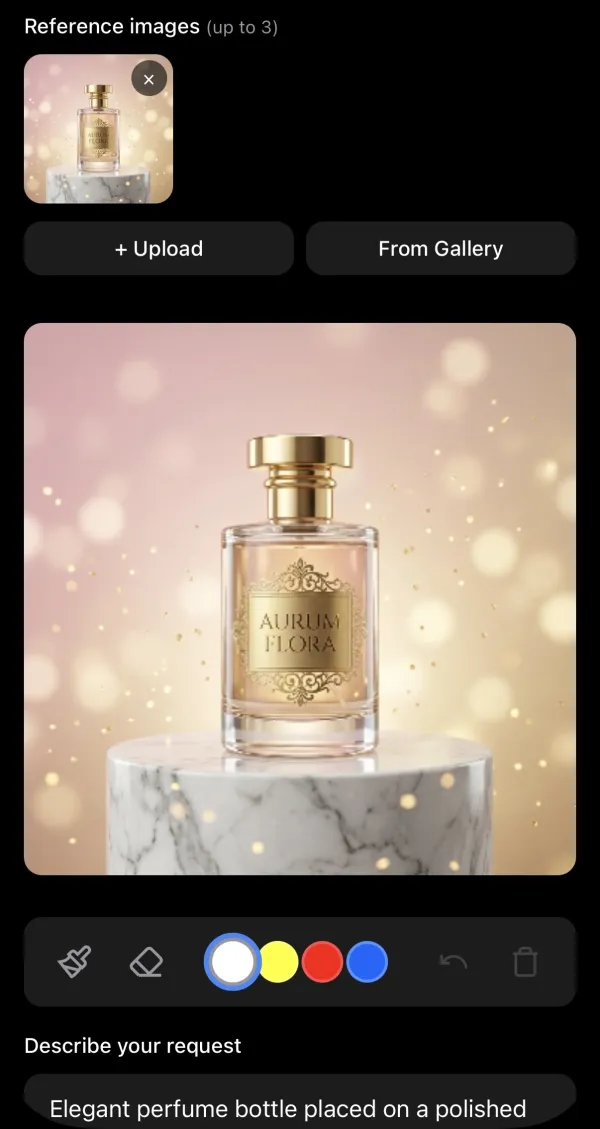Pick the blue color swatch
This screenshot has width=600, height=1129.
[367, 962]
